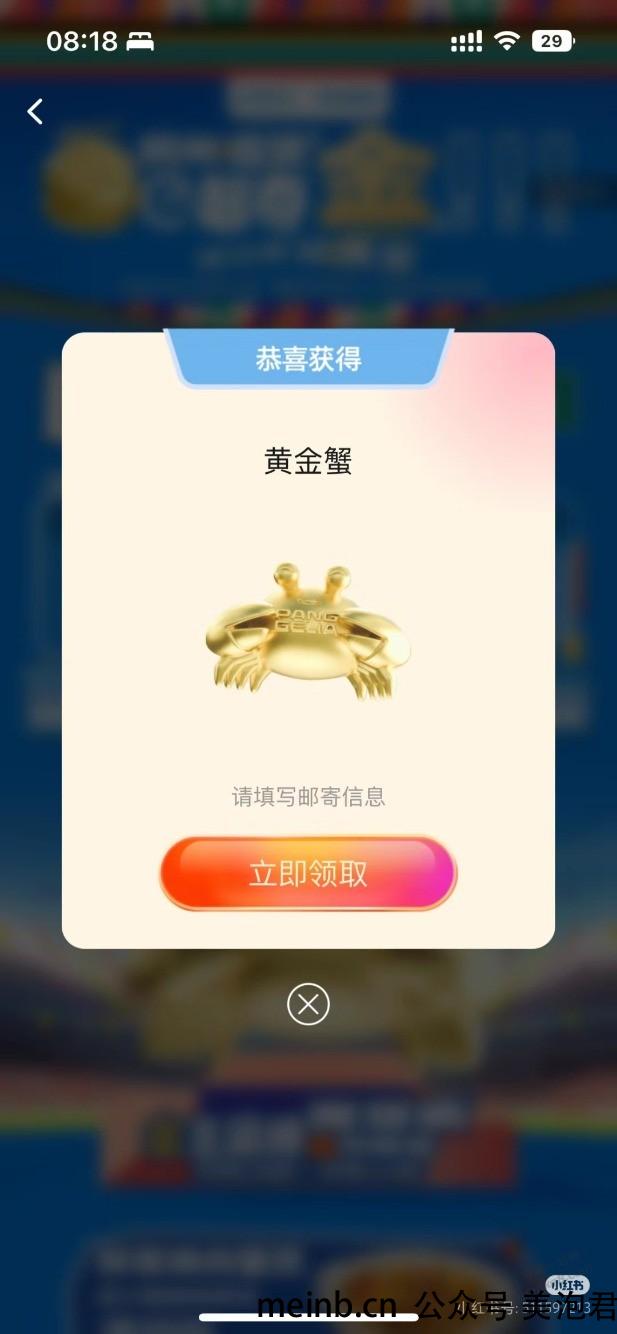Dismiss the prize popup with the X button

tap(308, 1004)
